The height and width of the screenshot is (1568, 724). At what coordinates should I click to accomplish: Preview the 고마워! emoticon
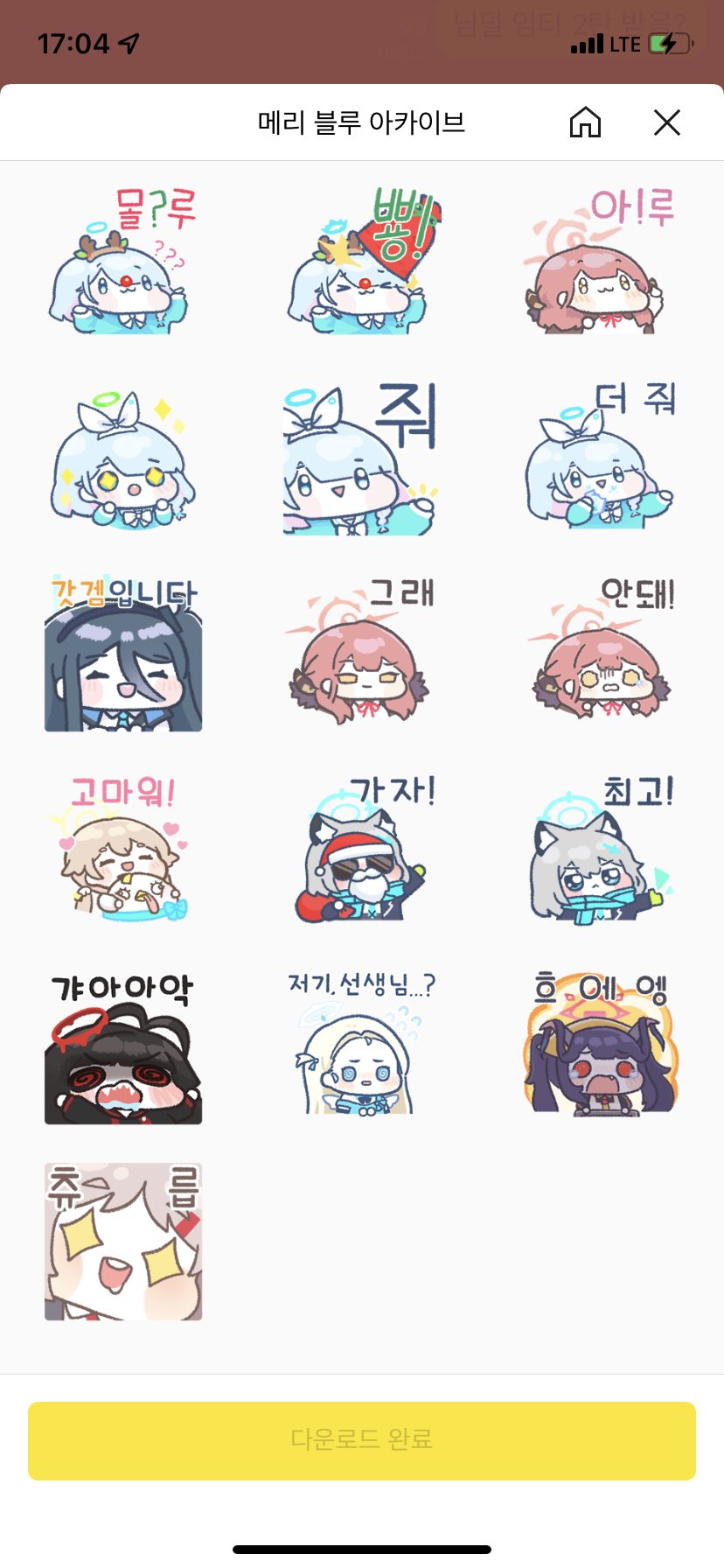[x=122, y=850]
